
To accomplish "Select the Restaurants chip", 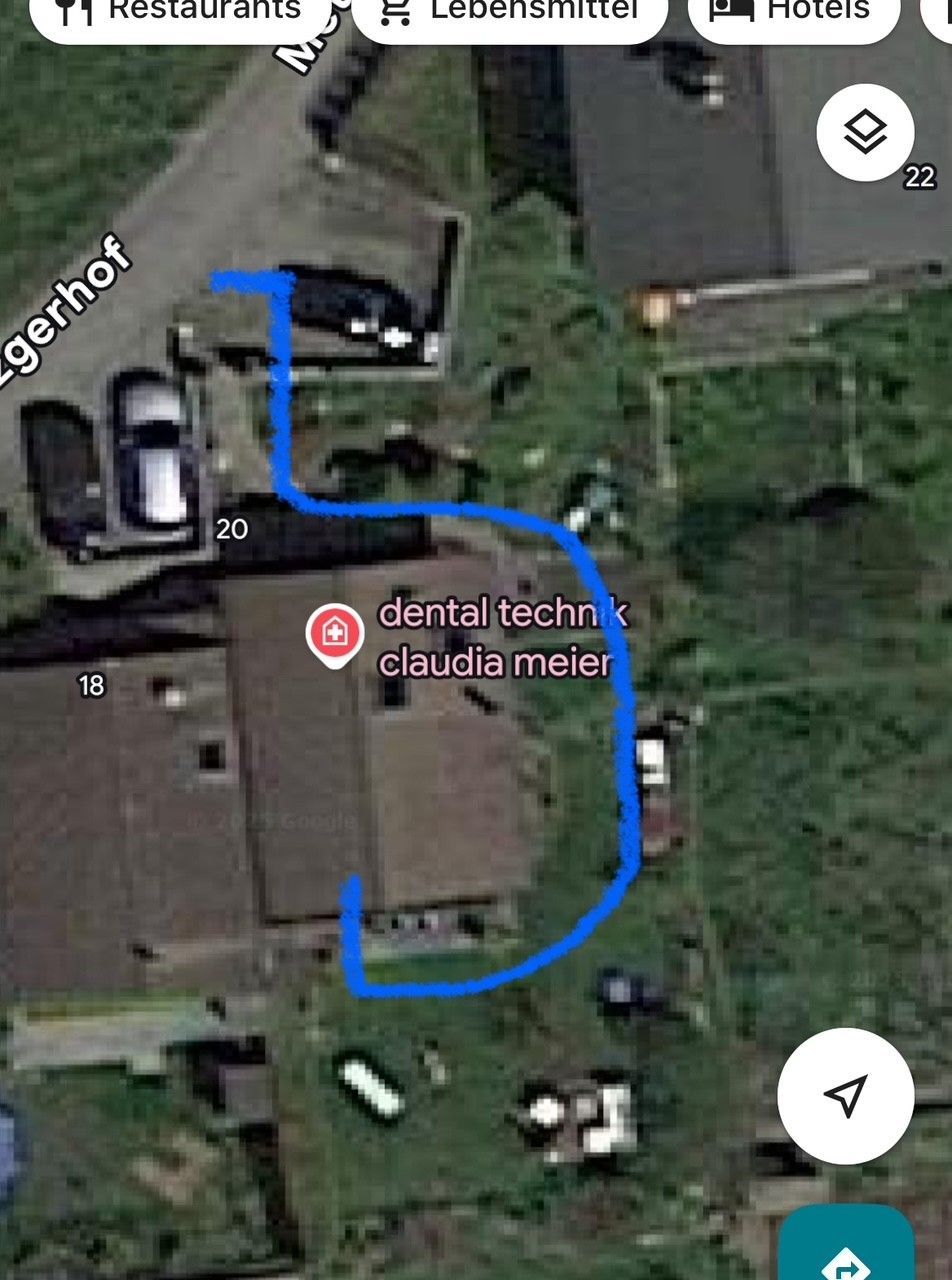I will [180, 14].
